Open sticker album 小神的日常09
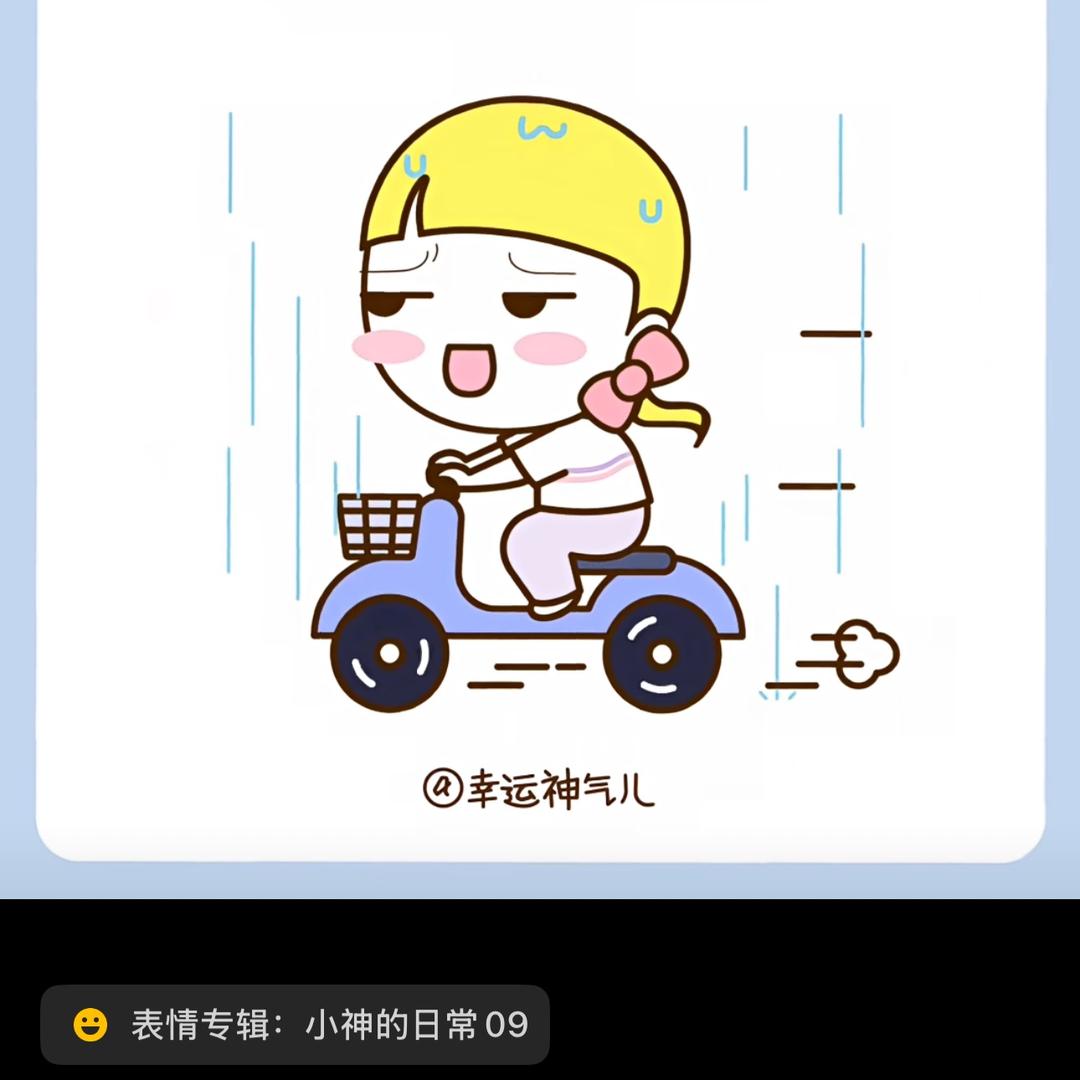 (x=295, y=1024)
